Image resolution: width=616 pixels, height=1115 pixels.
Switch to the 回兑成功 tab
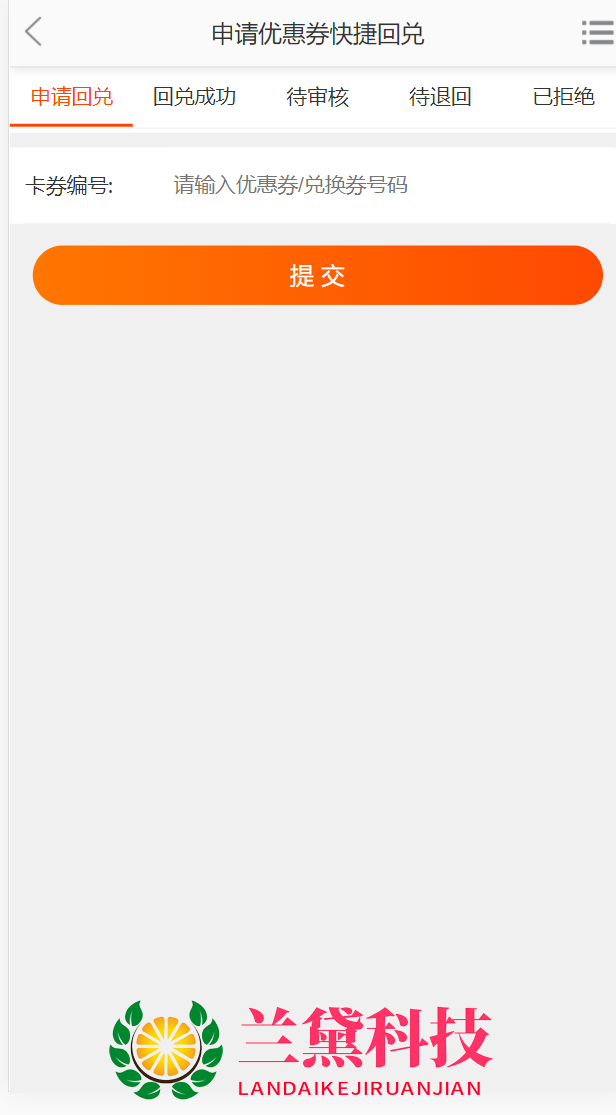[x=194, y=97]
